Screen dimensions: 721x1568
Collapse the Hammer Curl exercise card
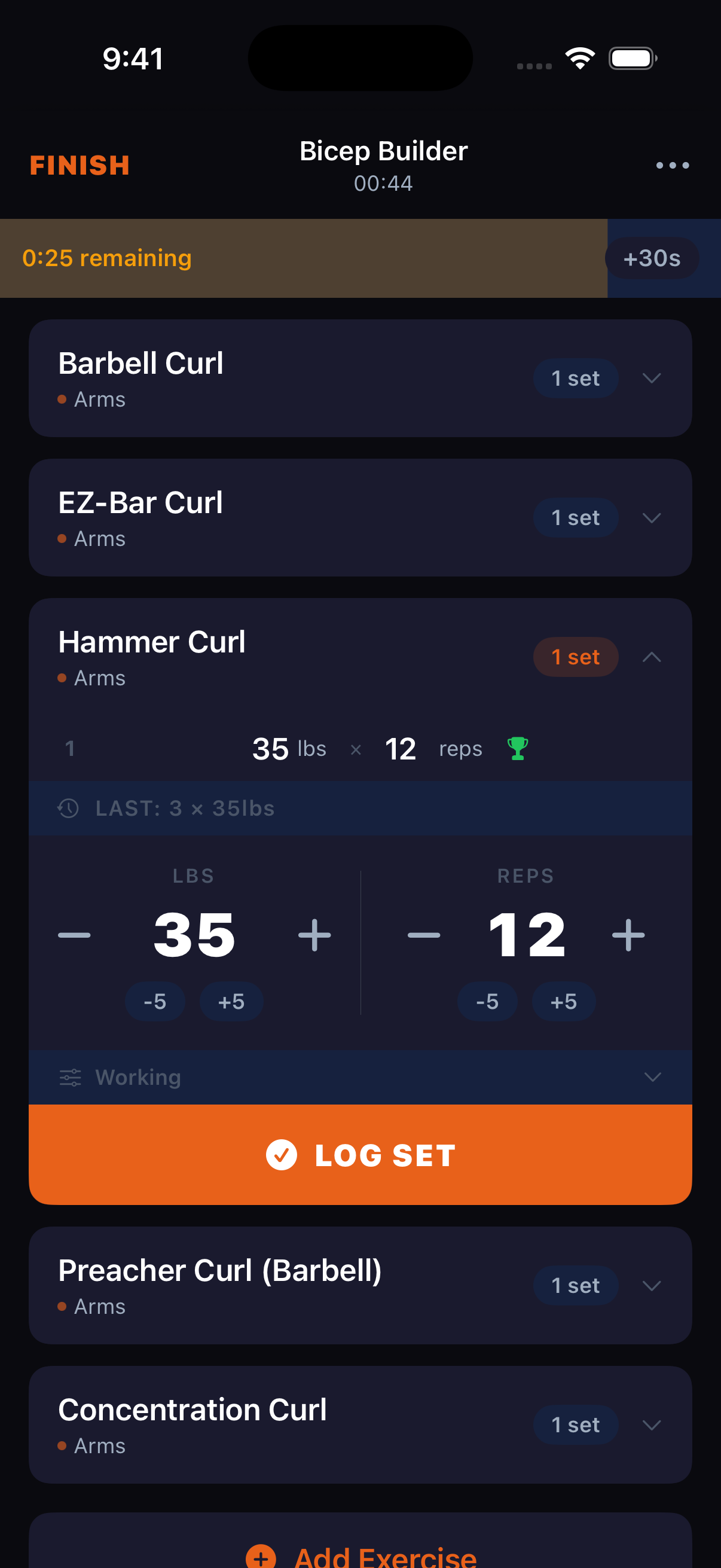(652, 657)
